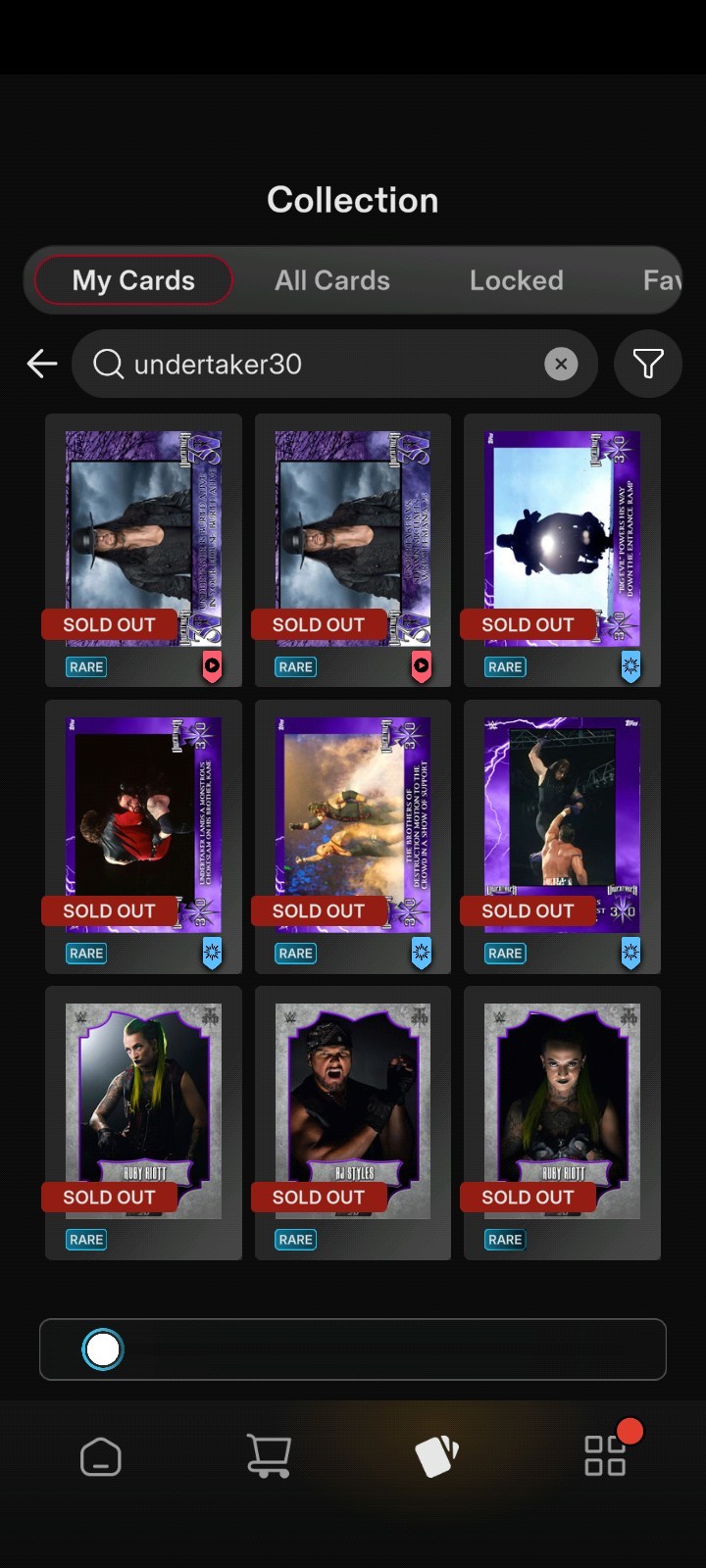Open the Brothers of Destruction card
Image resolution: width=706 pixels, height=1568 pixels.
point(352,825)
